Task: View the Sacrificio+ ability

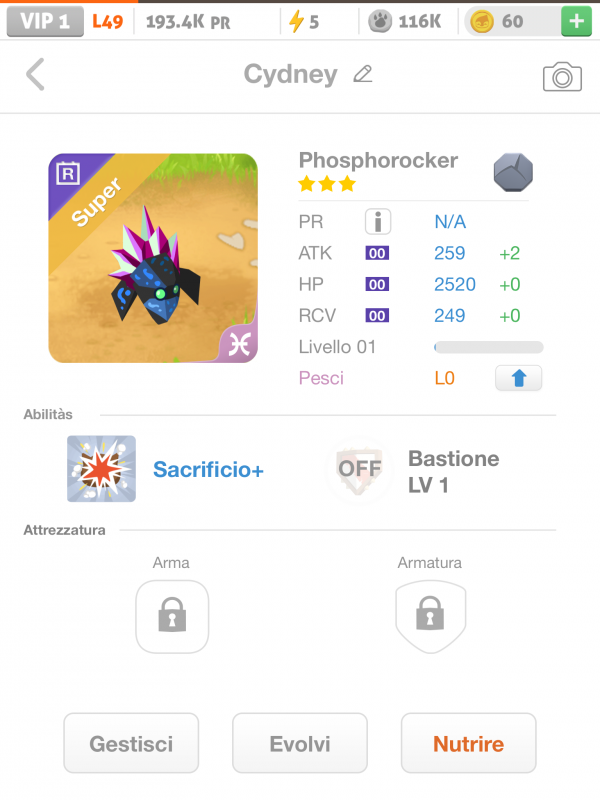Action: click(102, 469)
